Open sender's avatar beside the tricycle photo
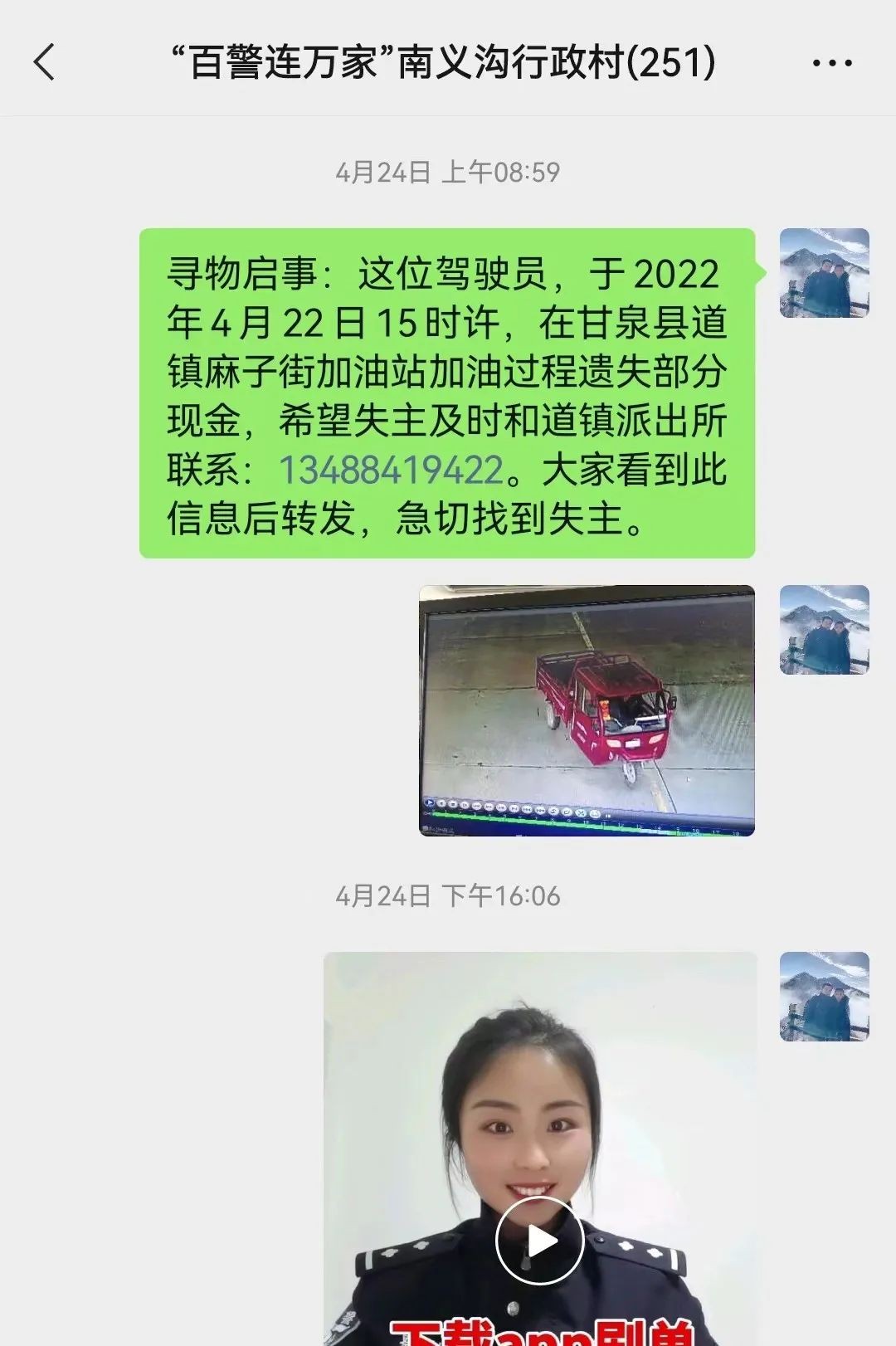Viewport: 896px width, 1346px height. tap(824, 630)
